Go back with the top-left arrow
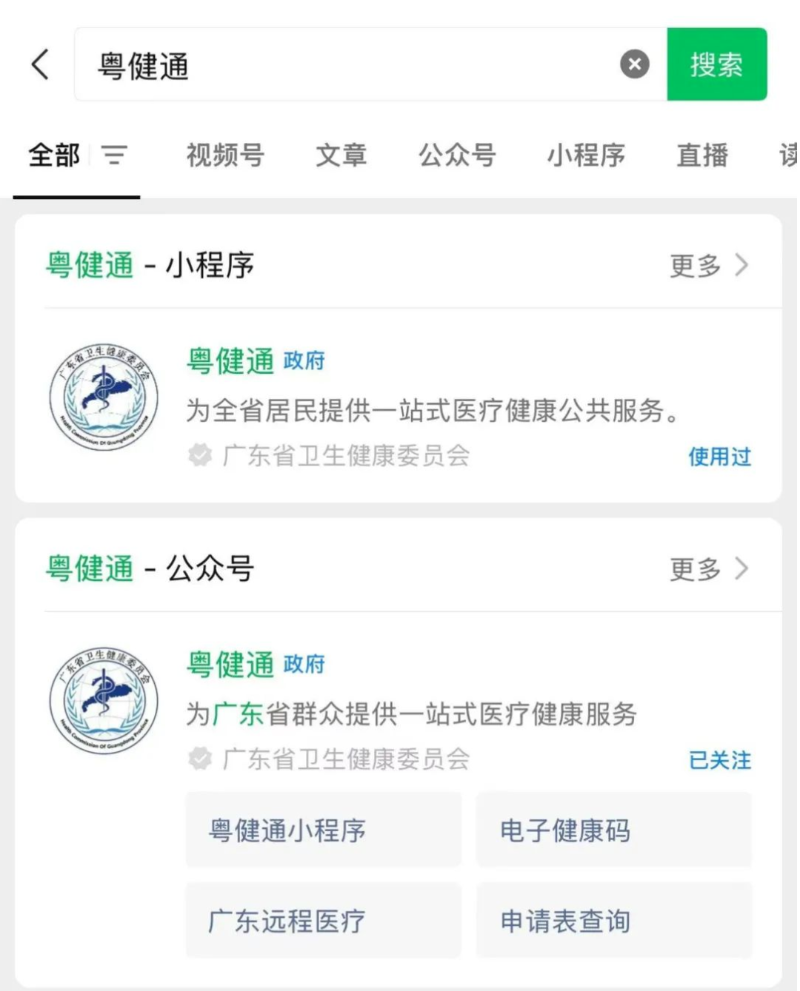800x991 pixels. click(40, 65)
